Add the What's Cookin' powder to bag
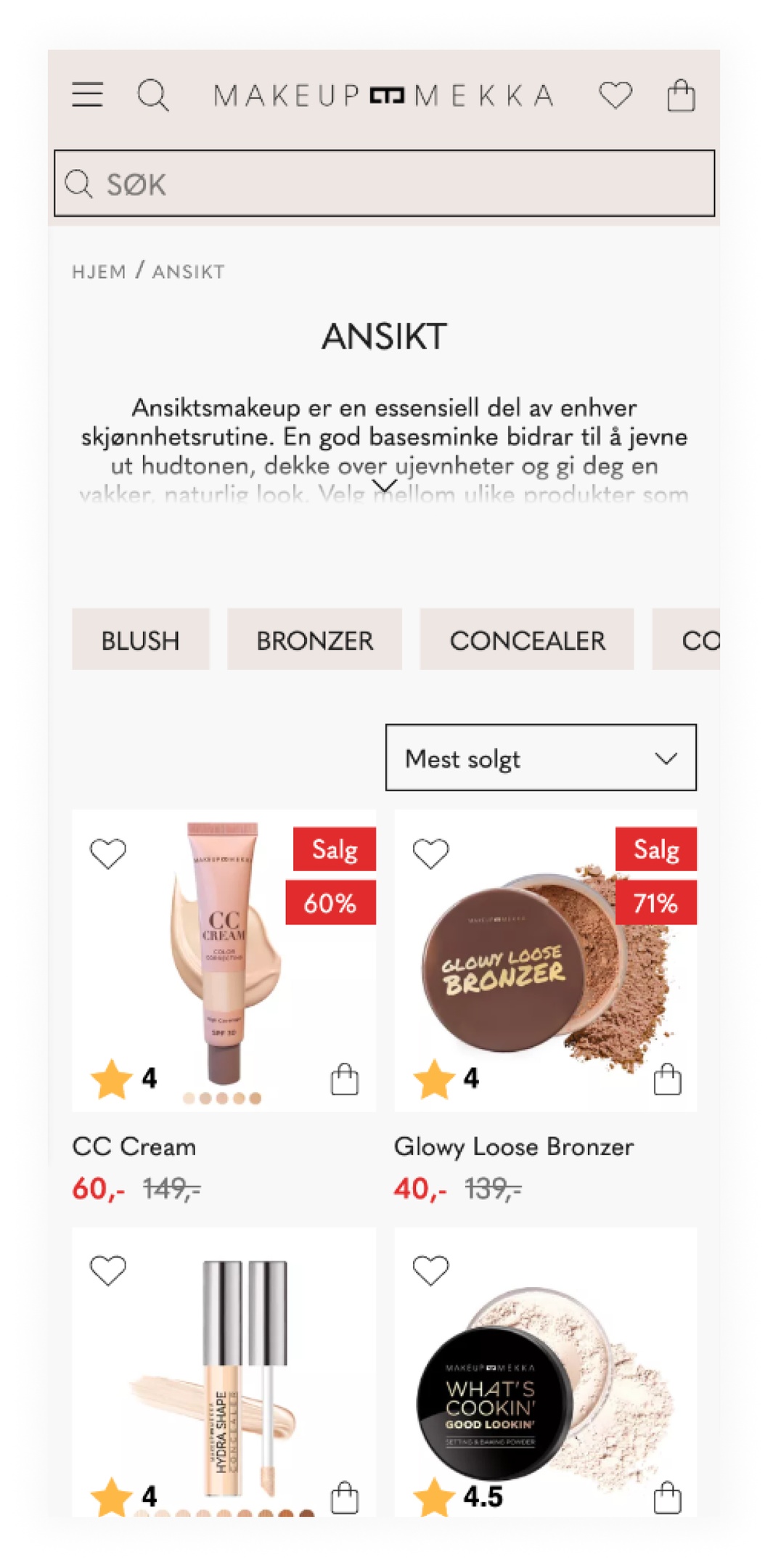The width and height of the screenshot is (773, 1568). pos(667,1498)
